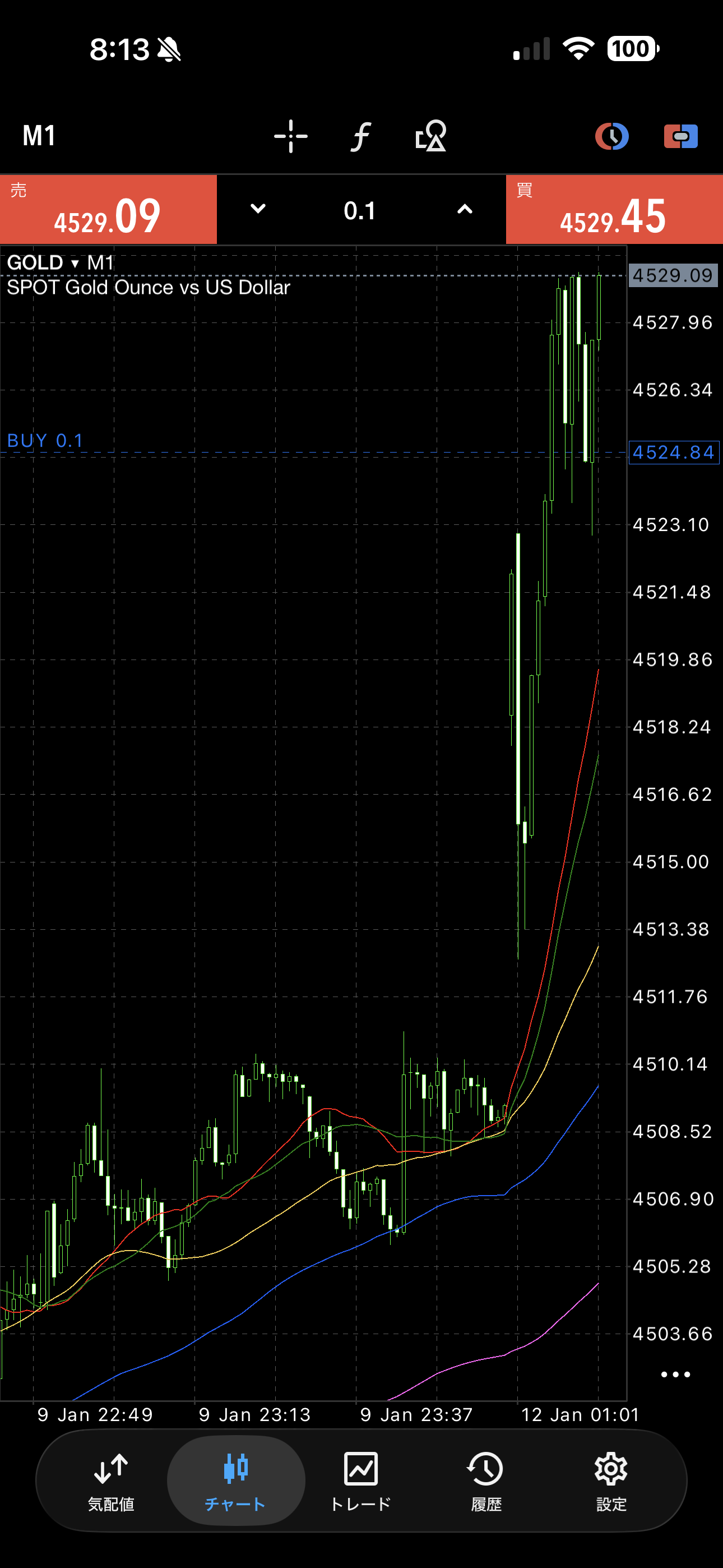Edit the 0.1 lot volume field
Screen dimensions: 723x1568
point(360,211)
